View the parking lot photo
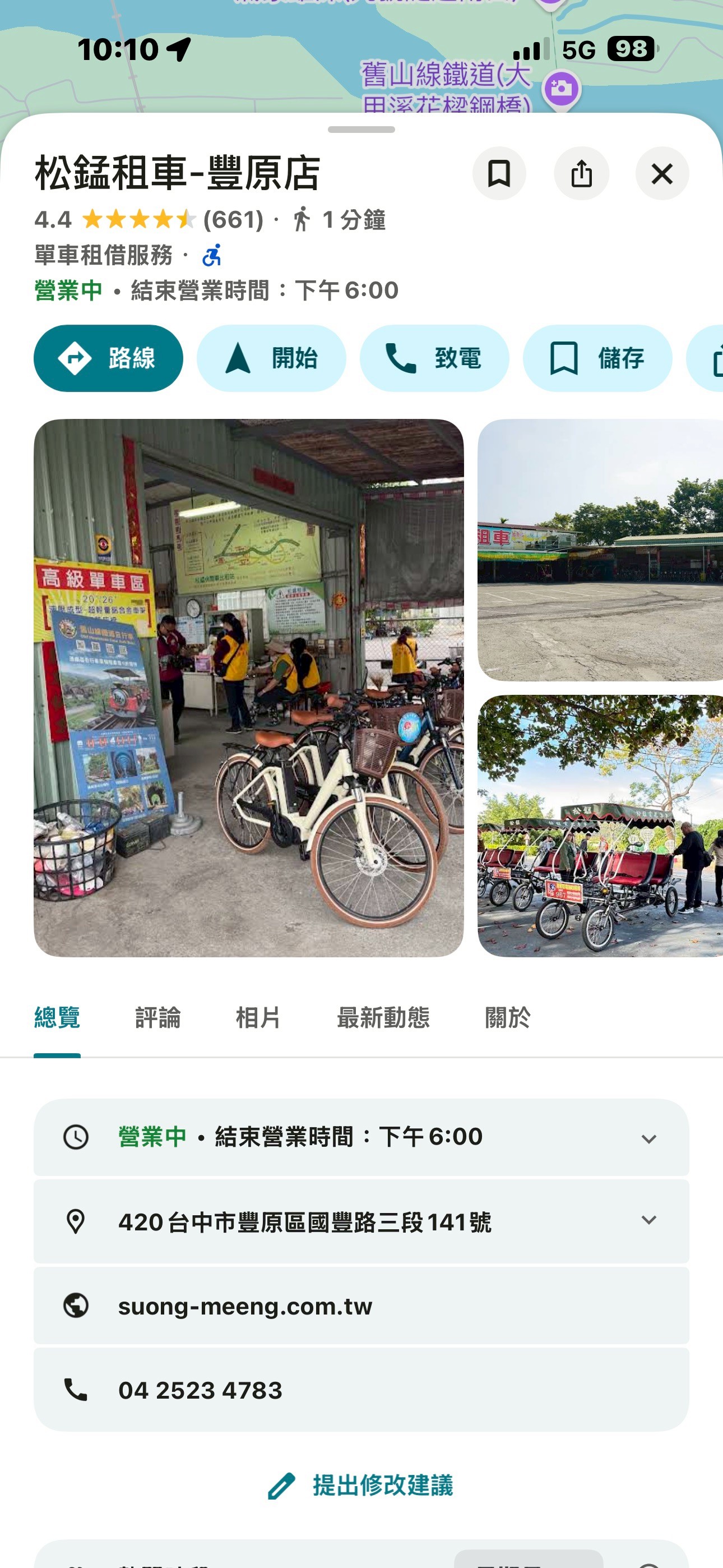 [x=600, y=550]
